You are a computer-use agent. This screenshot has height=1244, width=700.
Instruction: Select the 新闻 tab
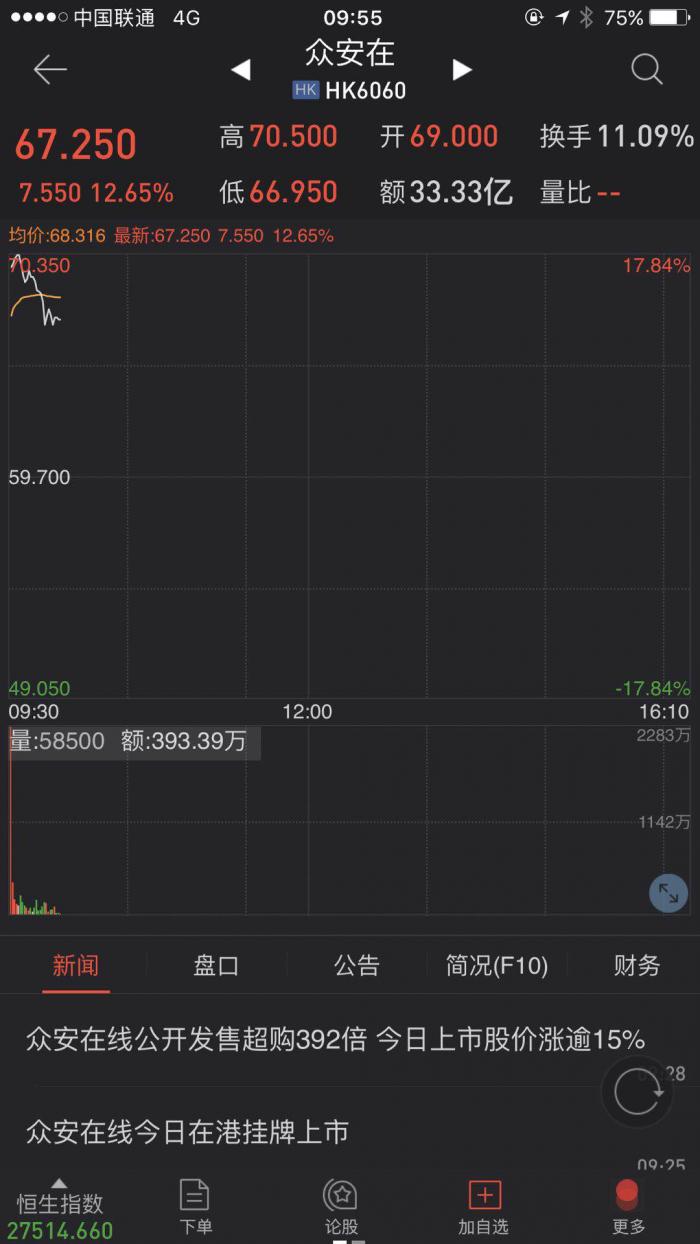pyautogui.click(x=76, y=965)
